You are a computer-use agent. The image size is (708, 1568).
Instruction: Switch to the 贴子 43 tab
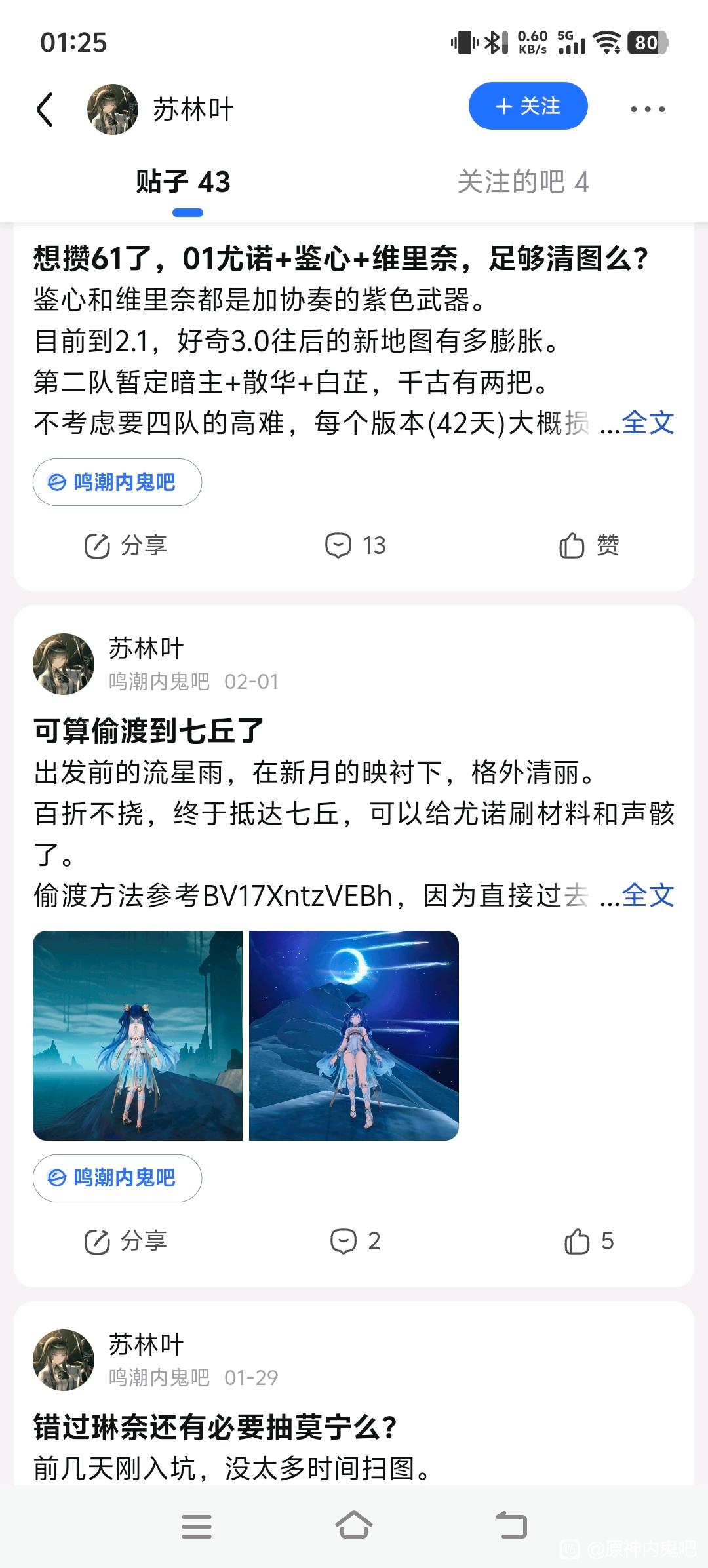click(183, 182)
